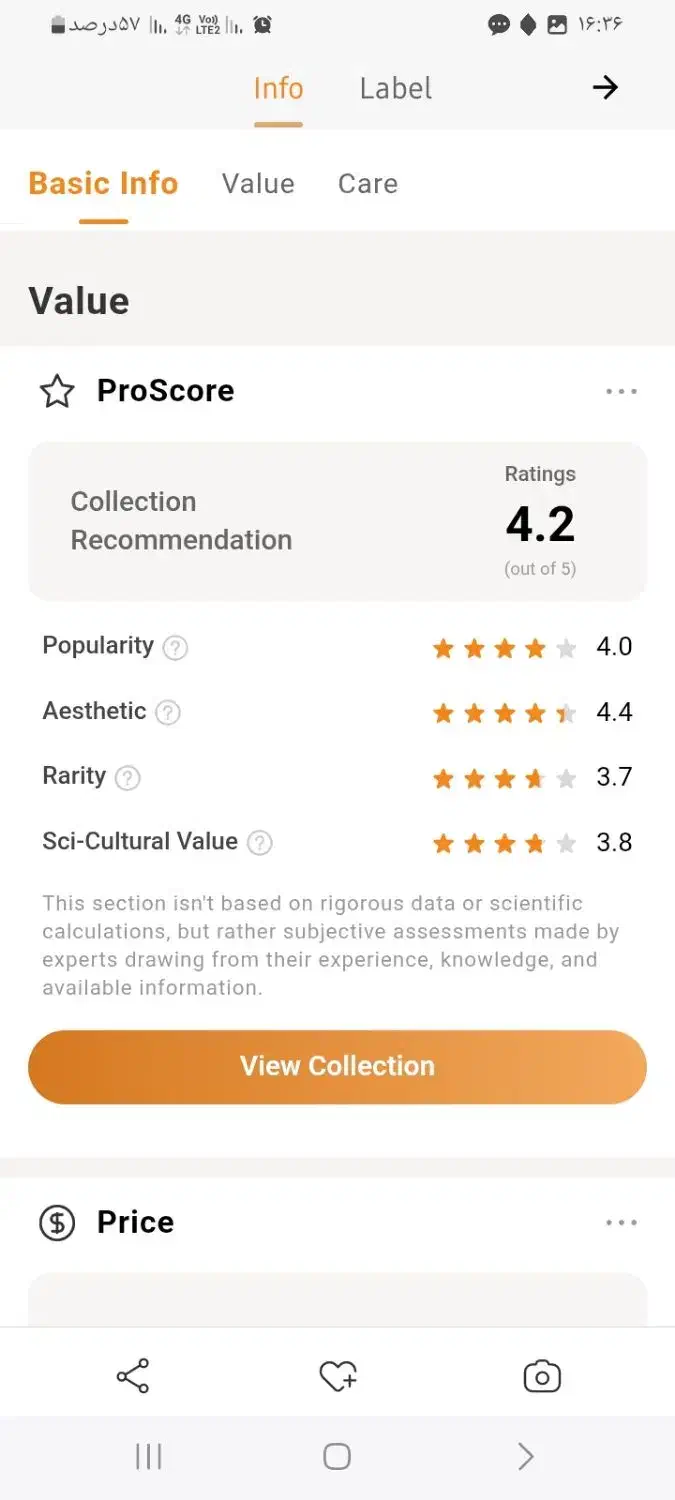This screenshot has width=675, height=1500.
Task: Show help for Aesthetic rating
Action: pos(168,713)
